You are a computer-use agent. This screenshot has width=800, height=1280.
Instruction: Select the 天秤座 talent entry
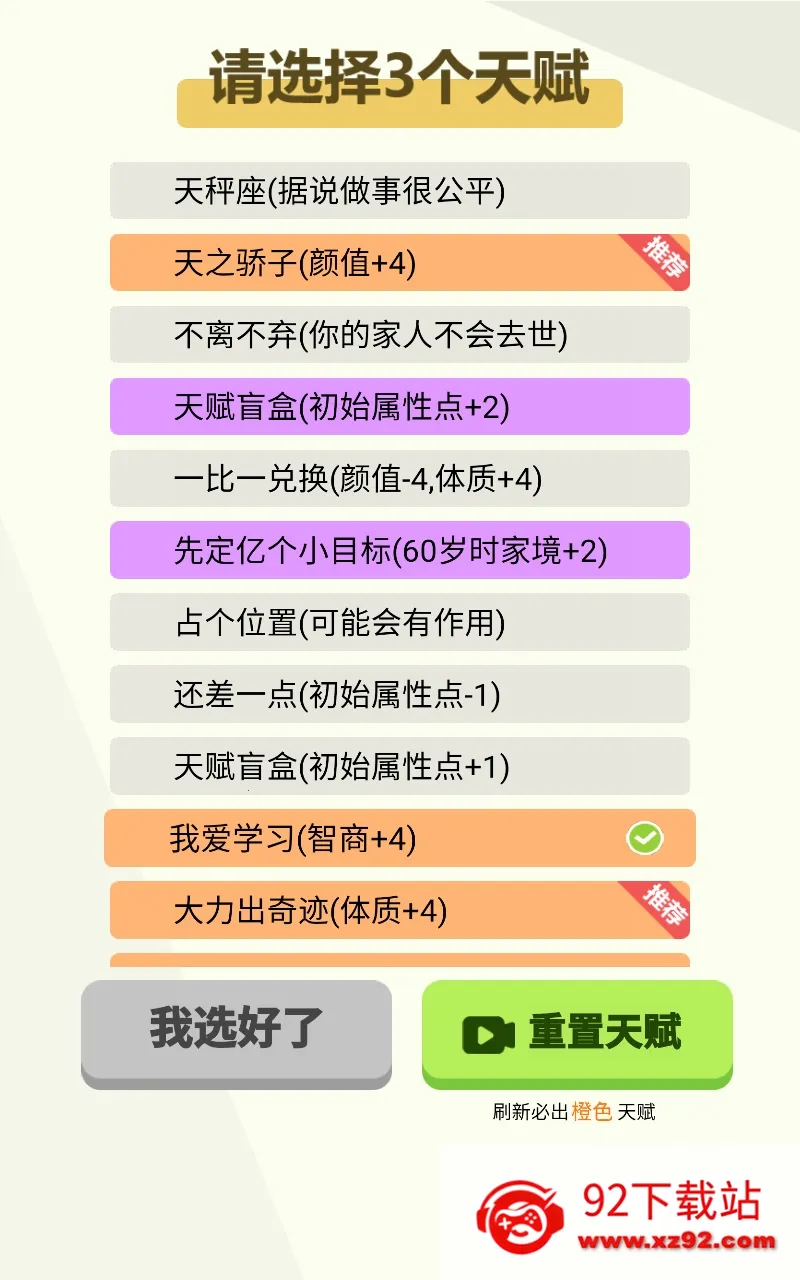(x=400, y=191)
